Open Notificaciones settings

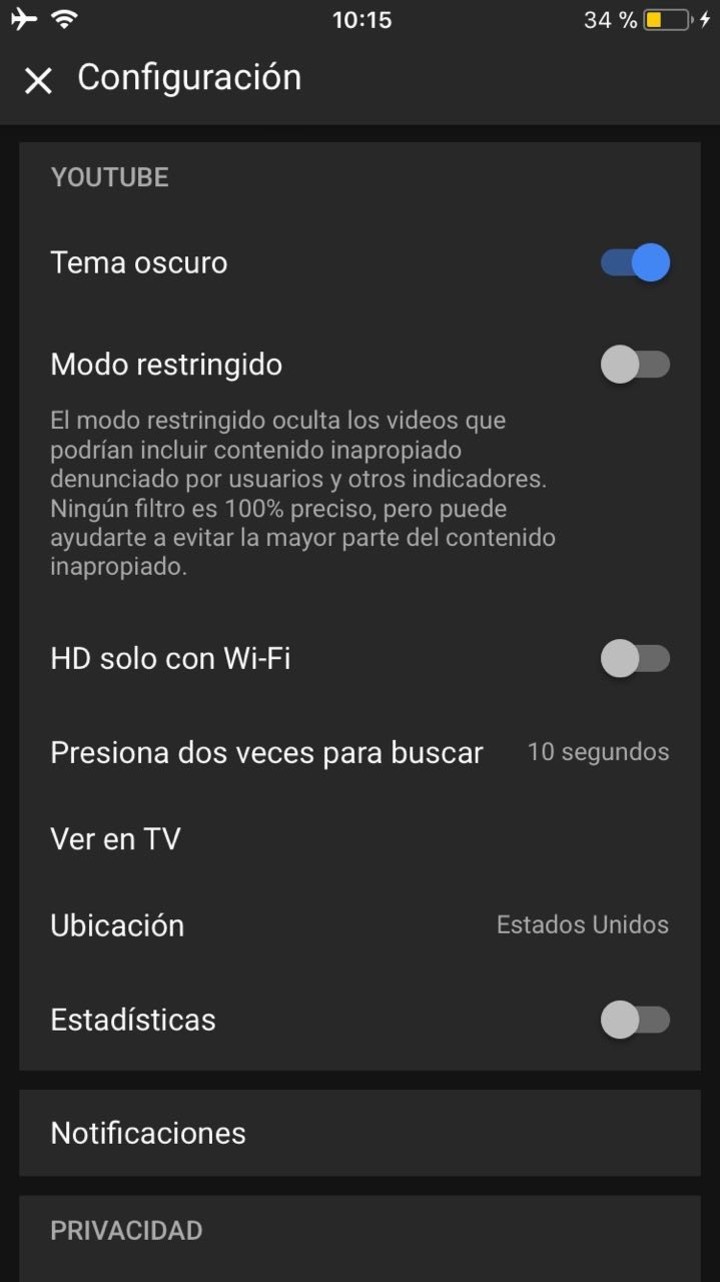[x=359, y=1133]
